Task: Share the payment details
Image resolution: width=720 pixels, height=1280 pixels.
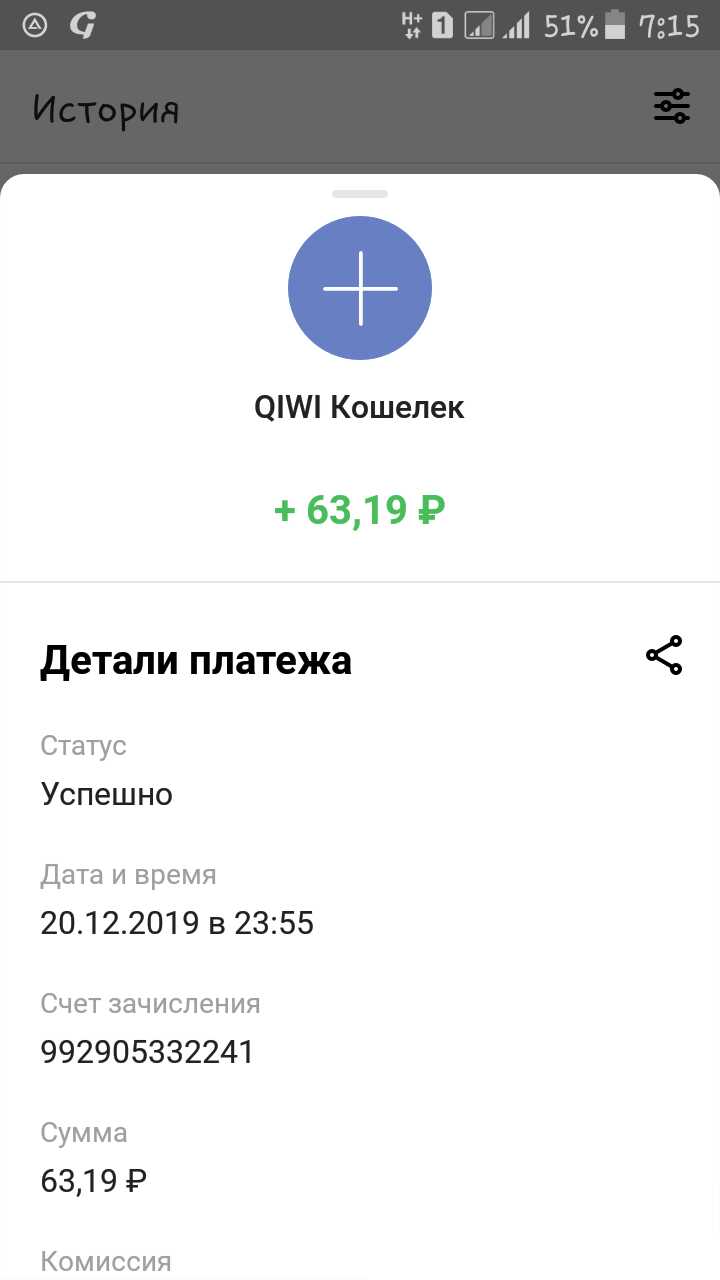Action: tap(664, 656)
